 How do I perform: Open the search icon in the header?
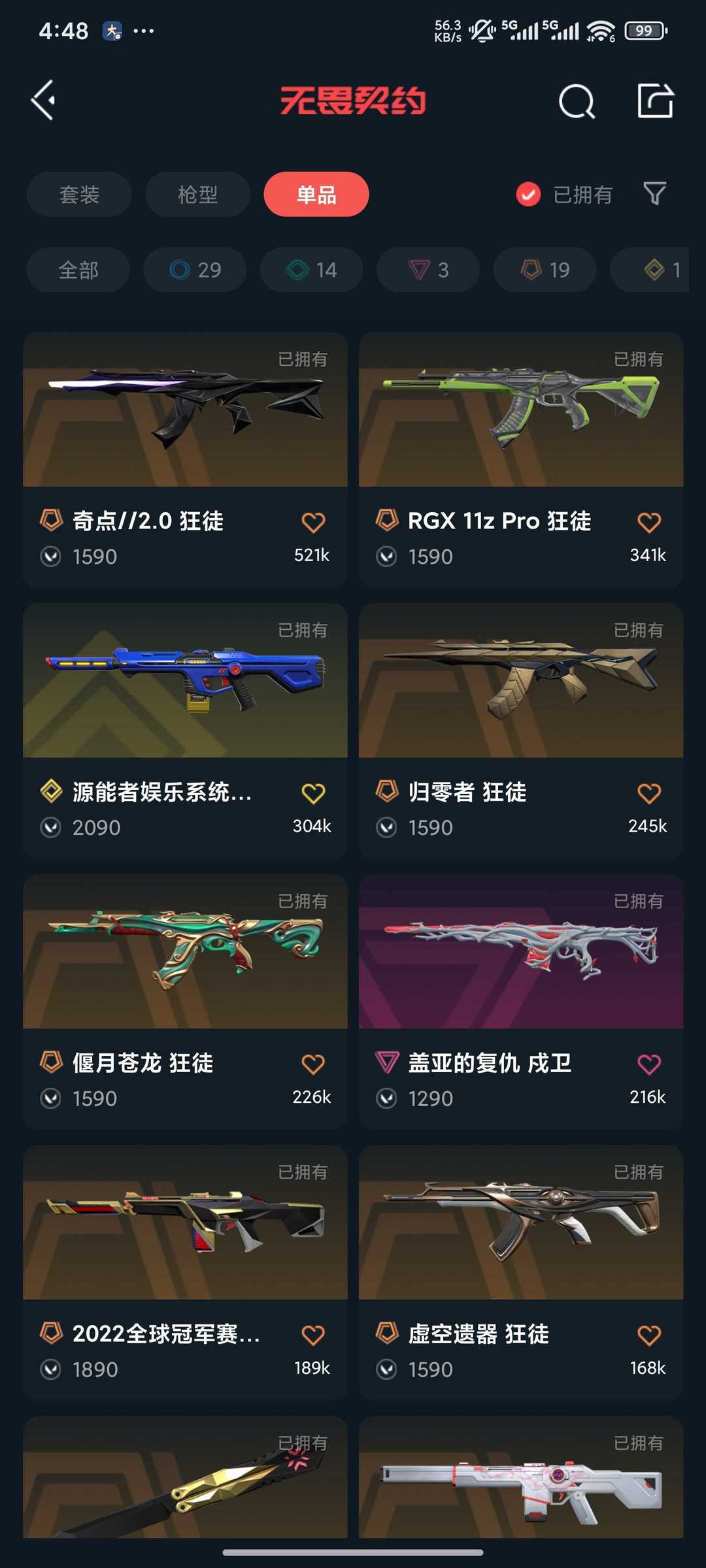[577, 101]
